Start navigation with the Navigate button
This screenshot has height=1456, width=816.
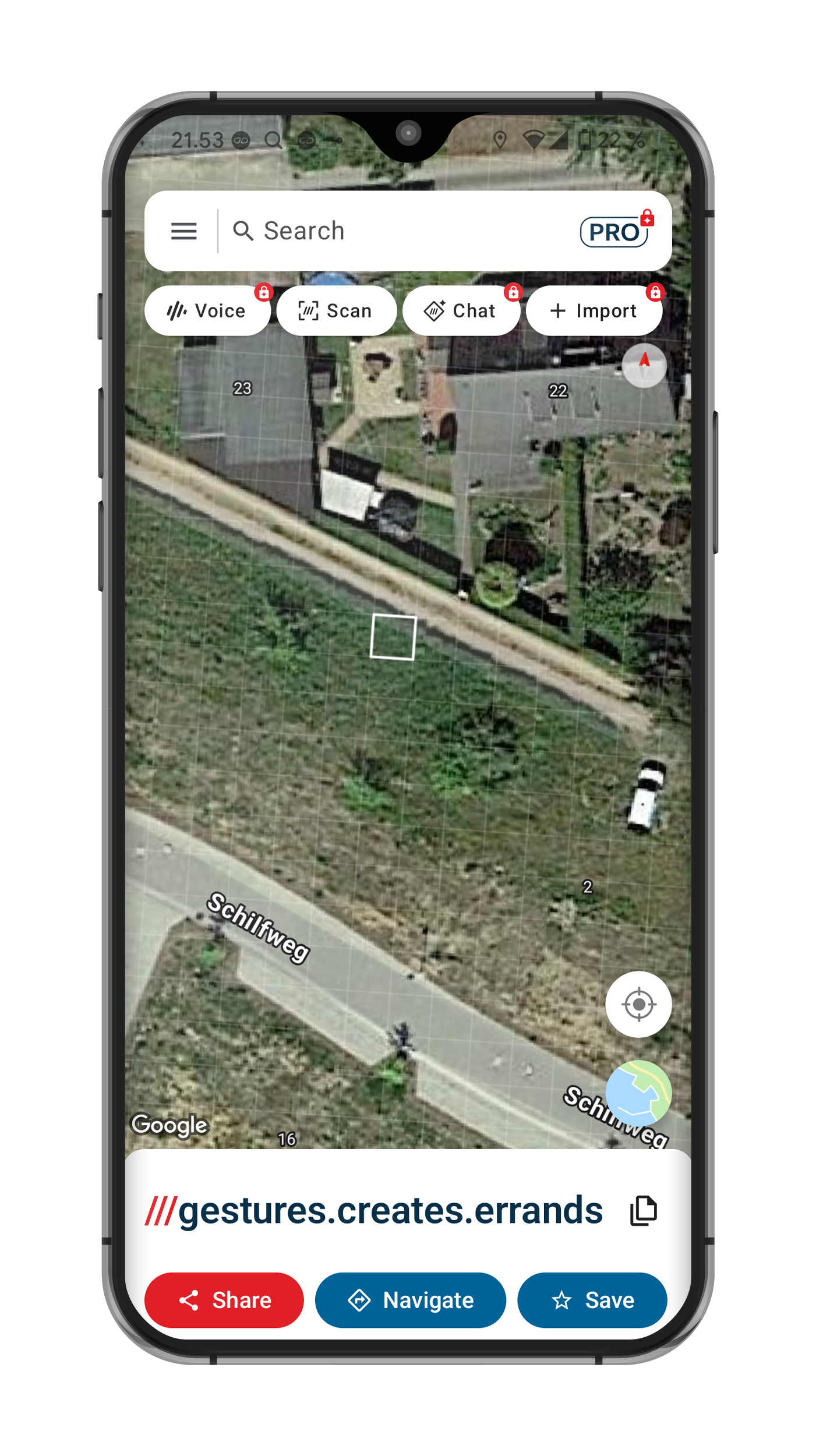pos(410,1300)
